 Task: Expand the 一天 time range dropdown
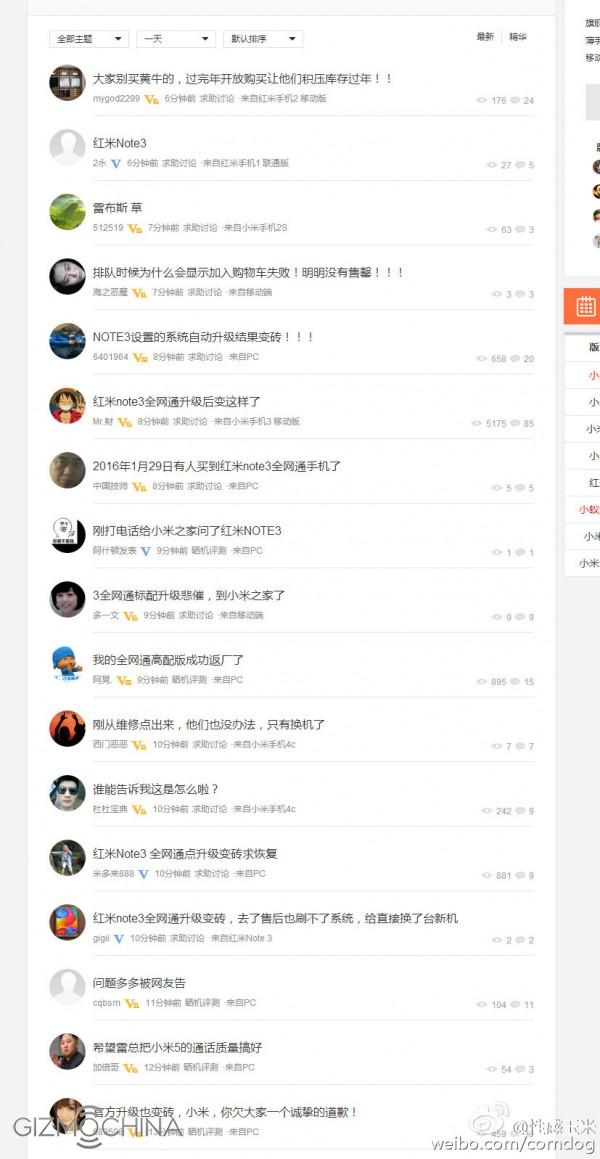176,39
